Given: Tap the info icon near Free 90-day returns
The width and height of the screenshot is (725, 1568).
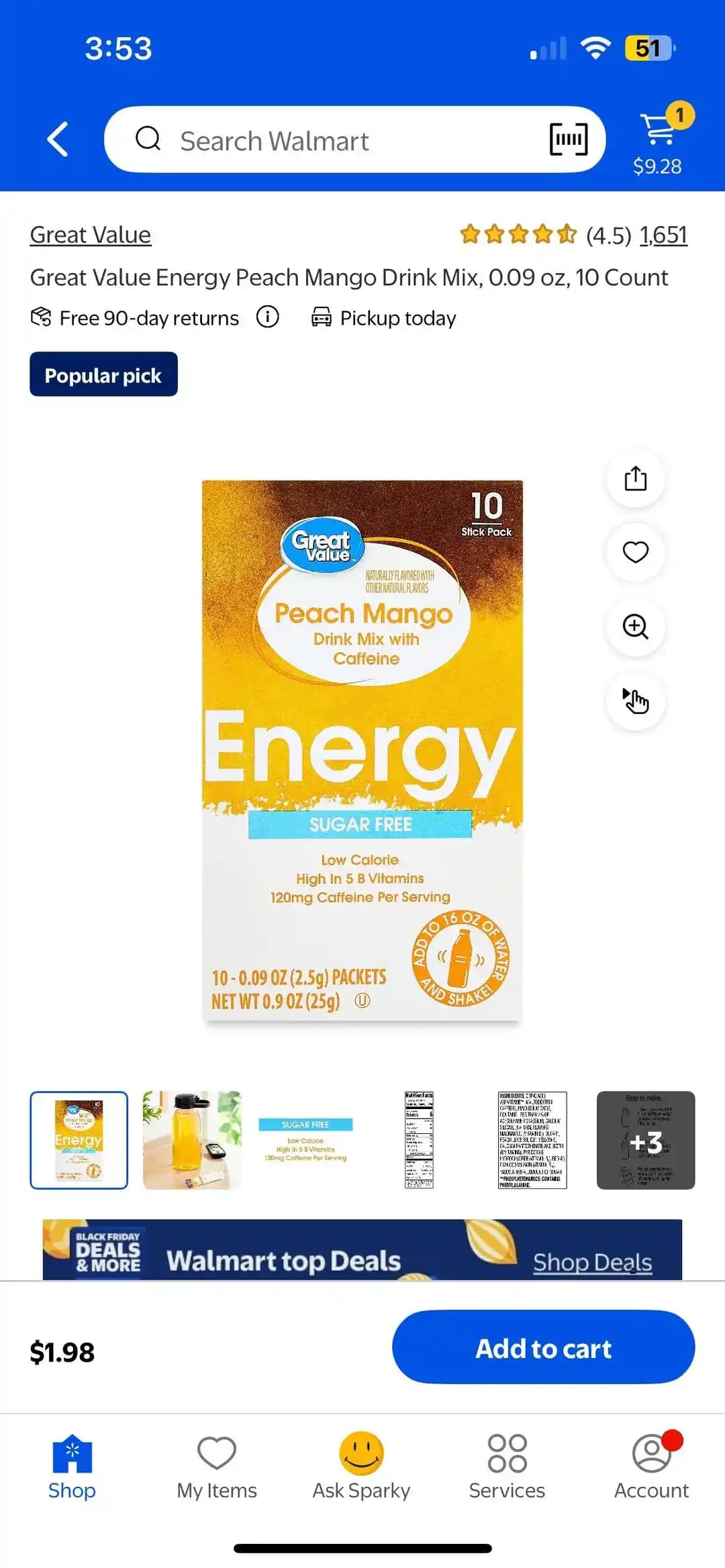Looking at the screenshot, I should 267,317.
